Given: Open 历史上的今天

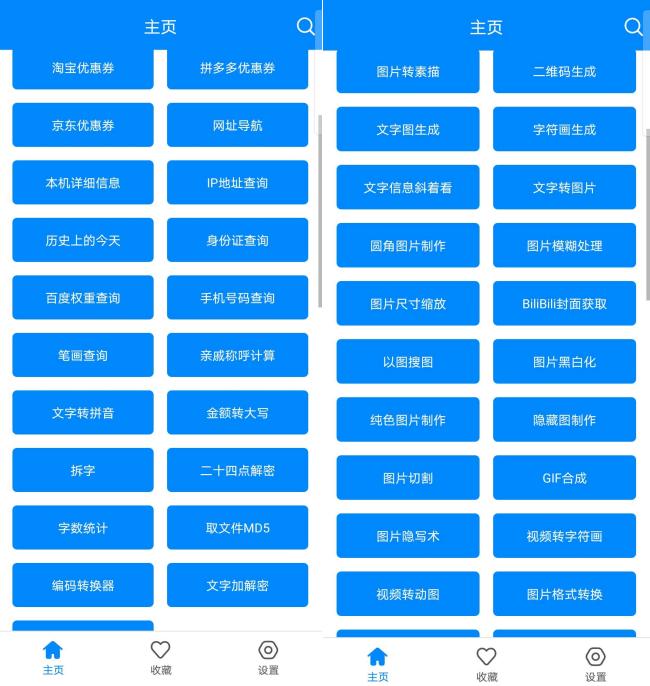Looking at the screenshot, I should pos(83,241).
